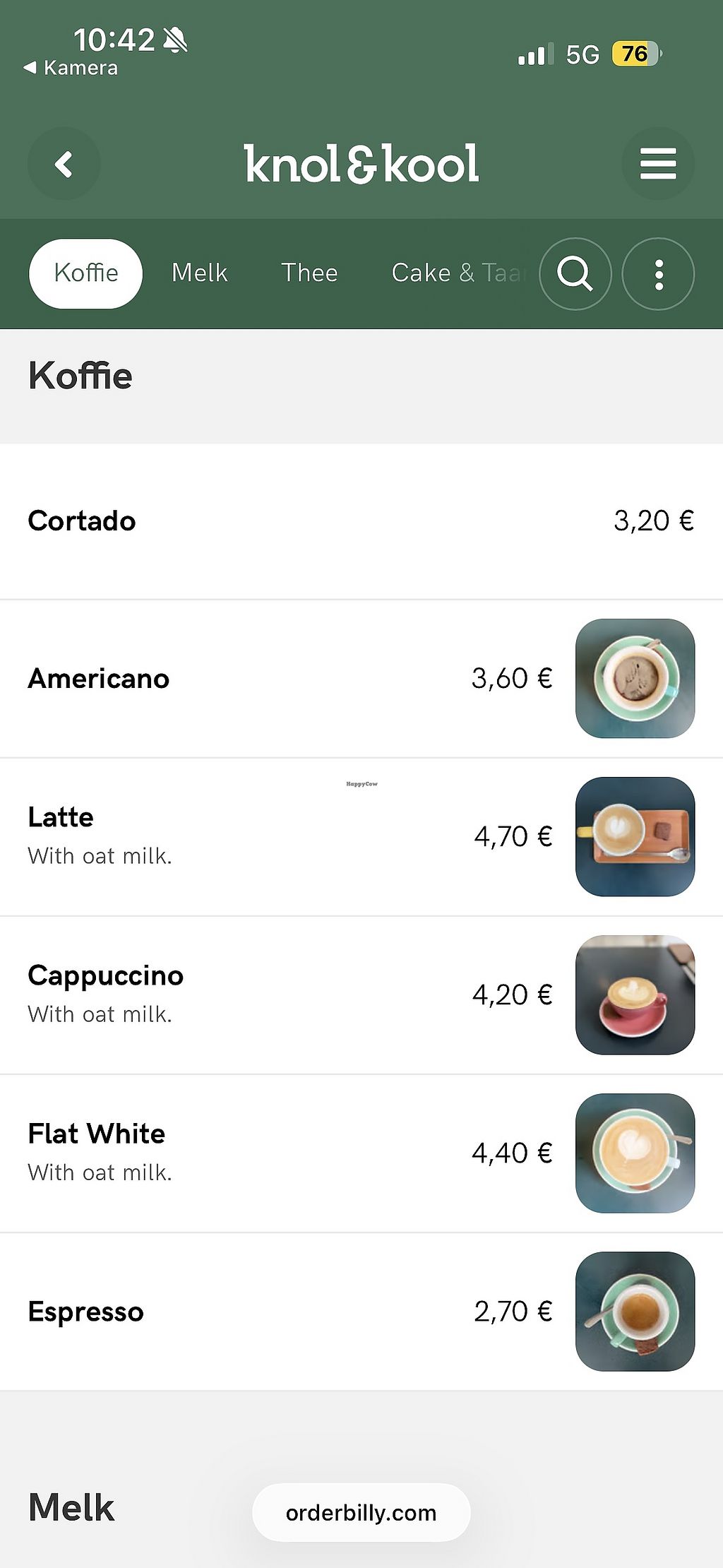Open the three-dot overflow menu
Image resolution: width=723 pixels, height=1568 pixels.
tap(658, 274)
